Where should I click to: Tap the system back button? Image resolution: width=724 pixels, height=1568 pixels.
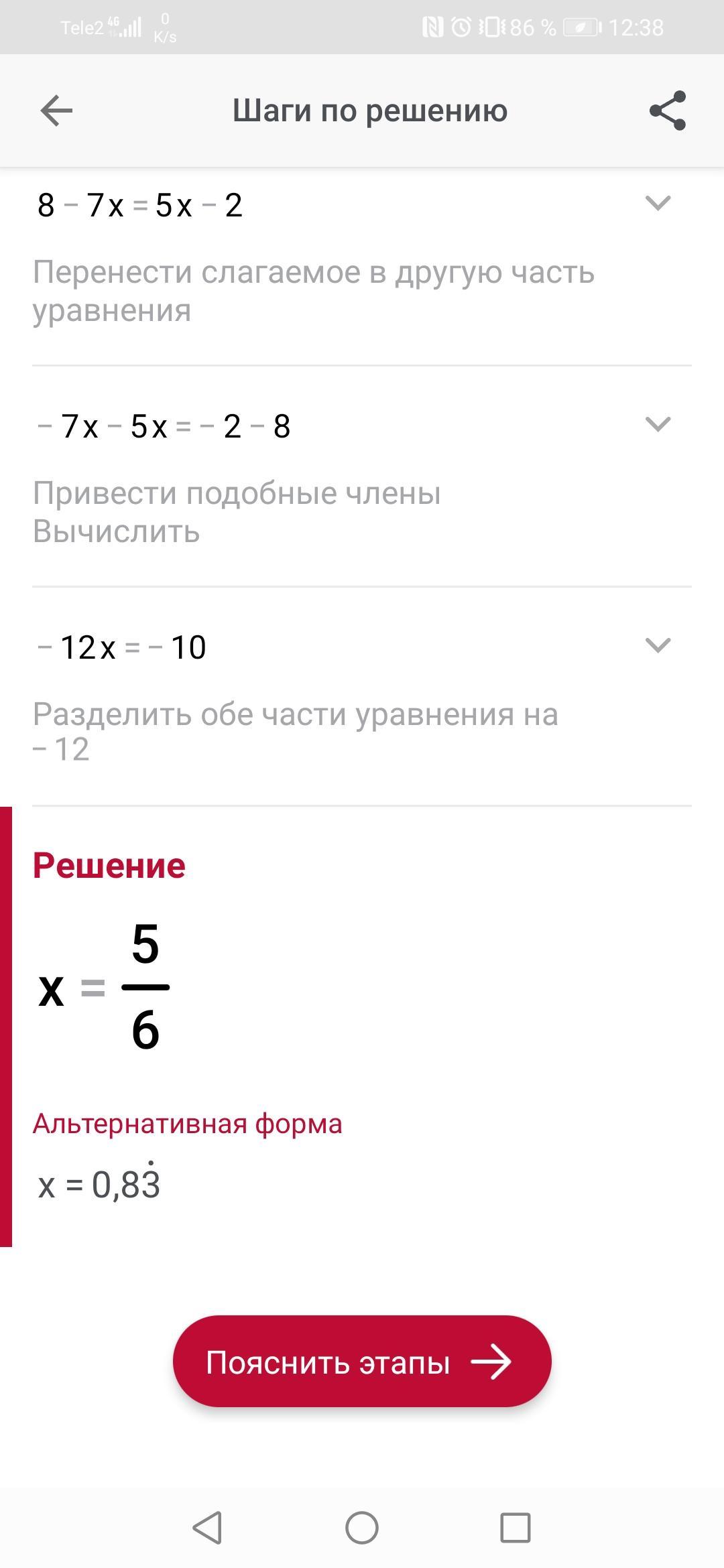coord(207,1528)
